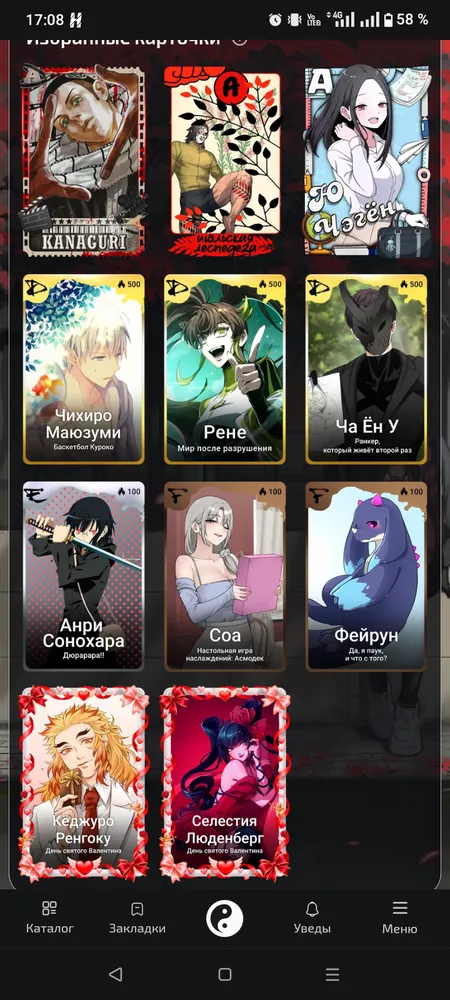This screenshot has height=1000, width=450.
Task: Open the Селестия Люденберг card
Action: point(225,784)
